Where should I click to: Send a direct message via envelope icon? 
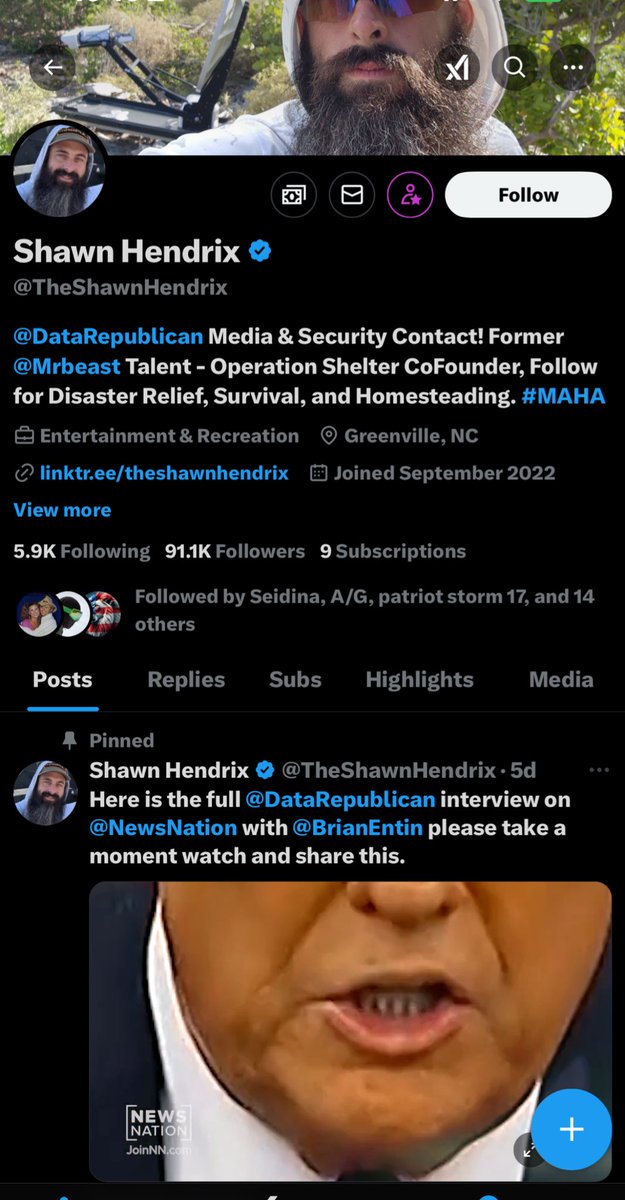(352, 195)
